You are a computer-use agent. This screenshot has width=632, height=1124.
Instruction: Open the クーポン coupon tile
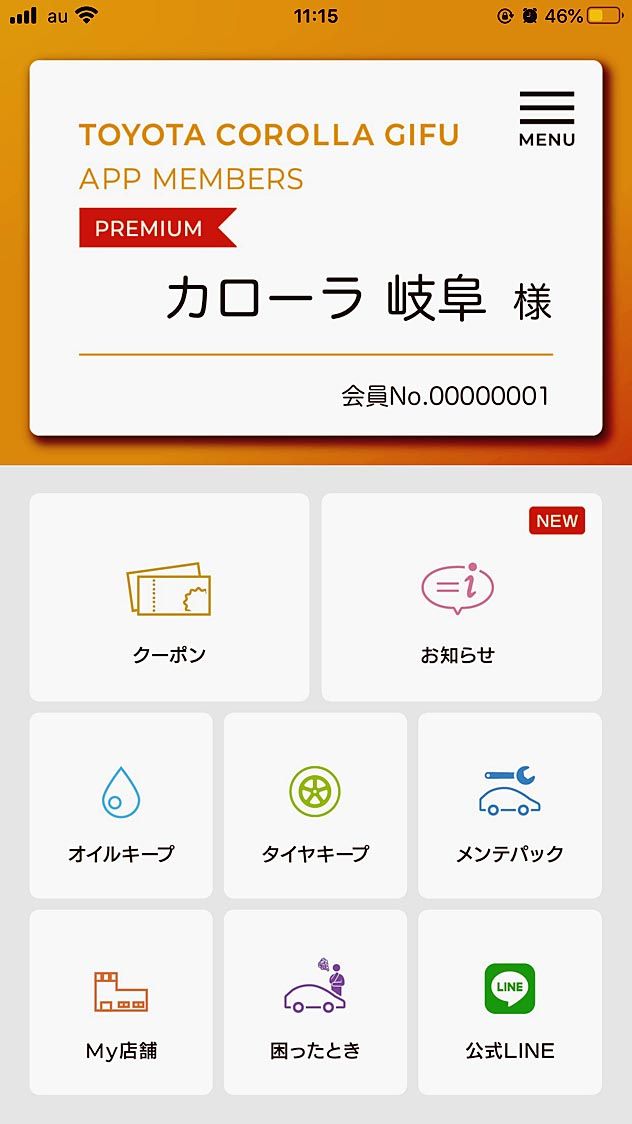click(169, 597)
